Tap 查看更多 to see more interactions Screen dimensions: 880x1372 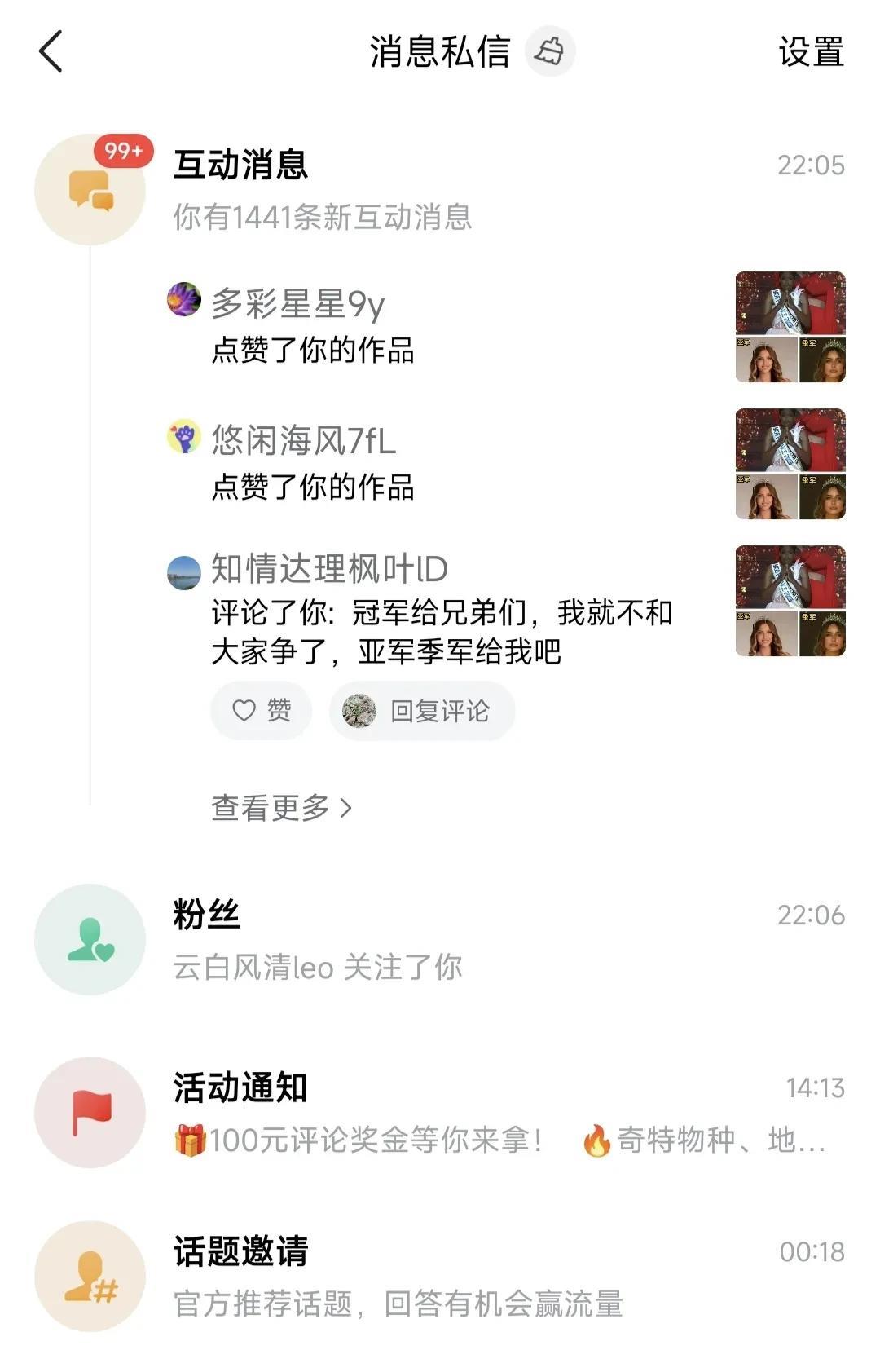coord(281,808)
